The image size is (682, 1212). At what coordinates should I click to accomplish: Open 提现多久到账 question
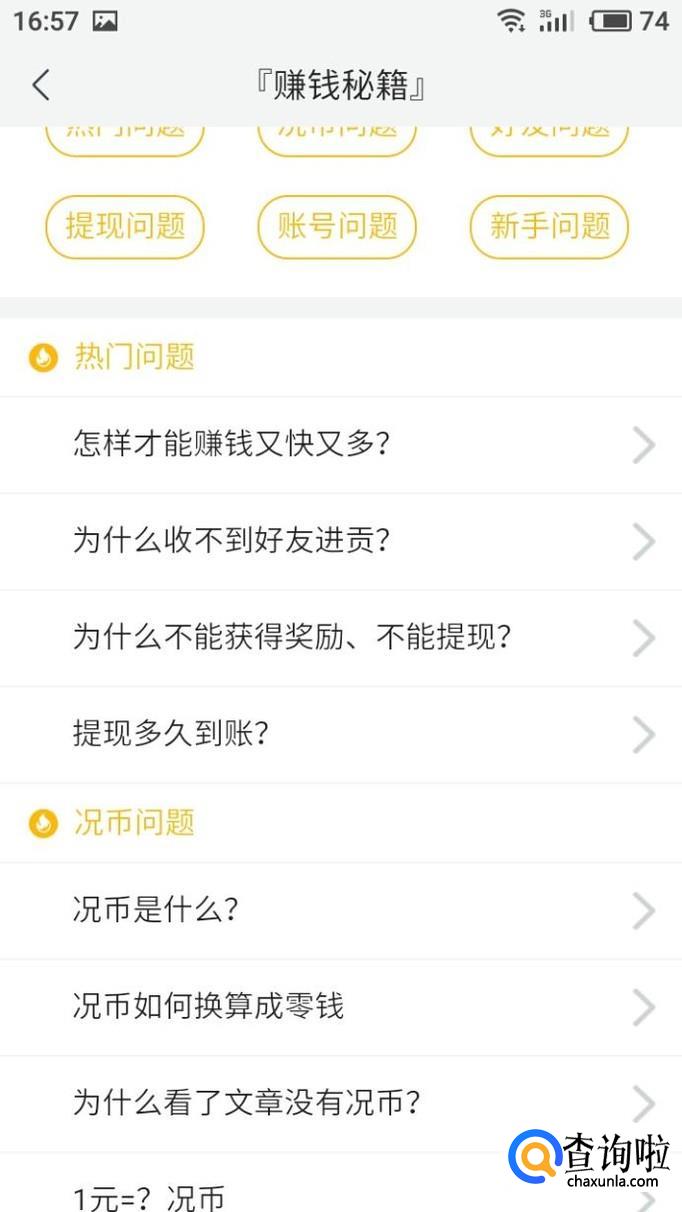(340, 735)
